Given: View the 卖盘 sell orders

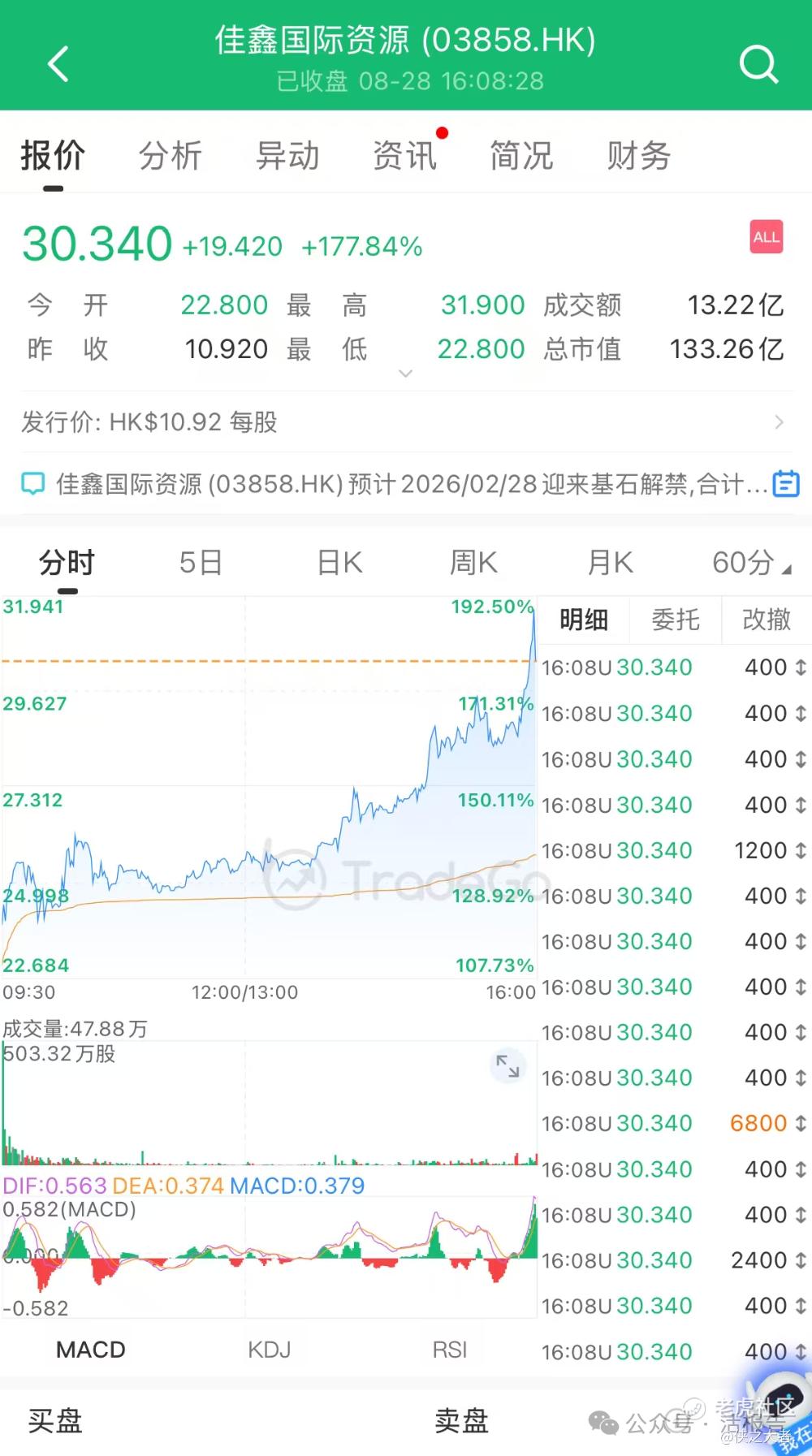Looking at the screenshot, I should click(461, 1417).
